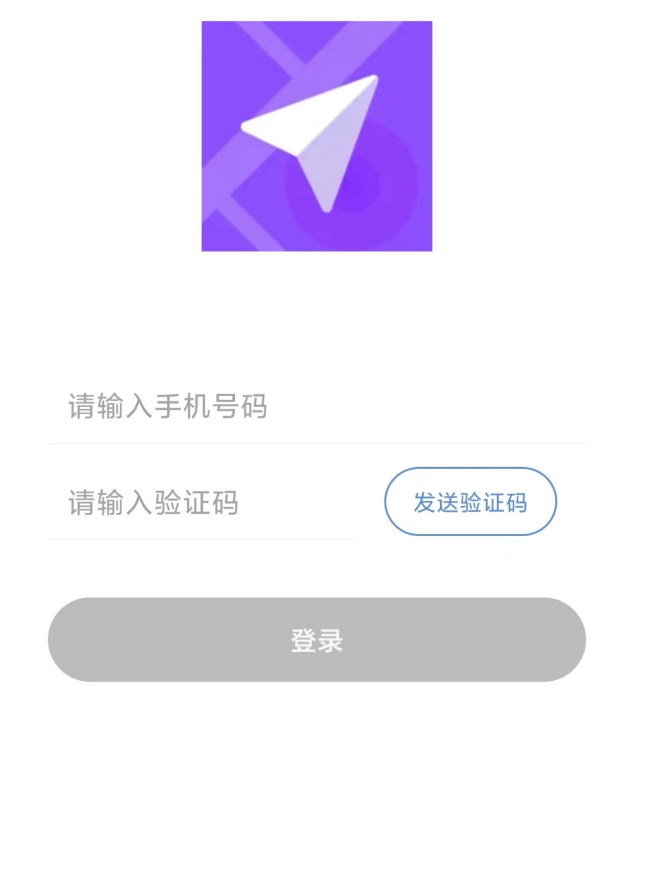Viewport: 659px width, 895px height.
Task: Focus the verification code field
Action: point(202,502)
